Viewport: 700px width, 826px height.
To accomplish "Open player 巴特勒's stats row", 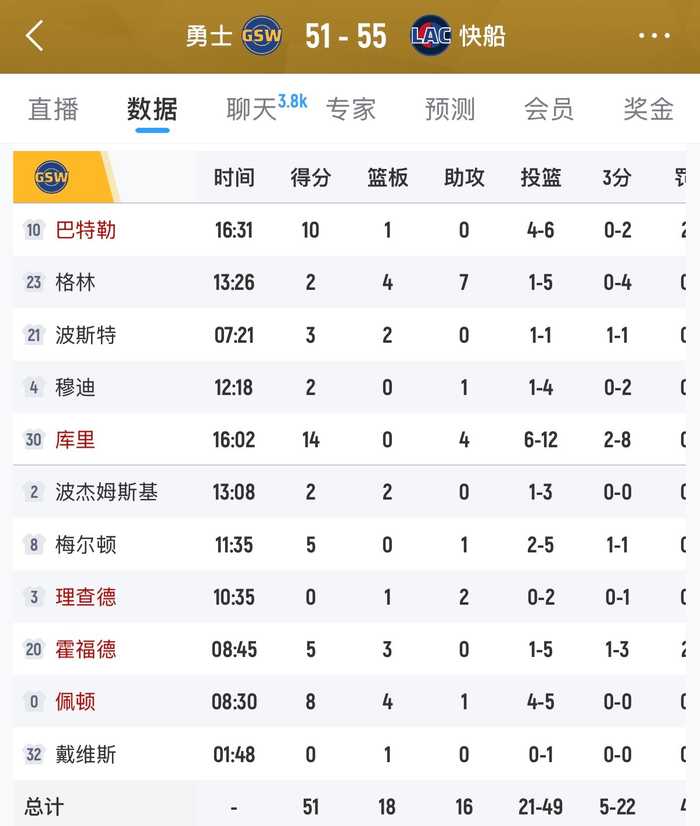I will pyautogui.click(x=86, y=230).
